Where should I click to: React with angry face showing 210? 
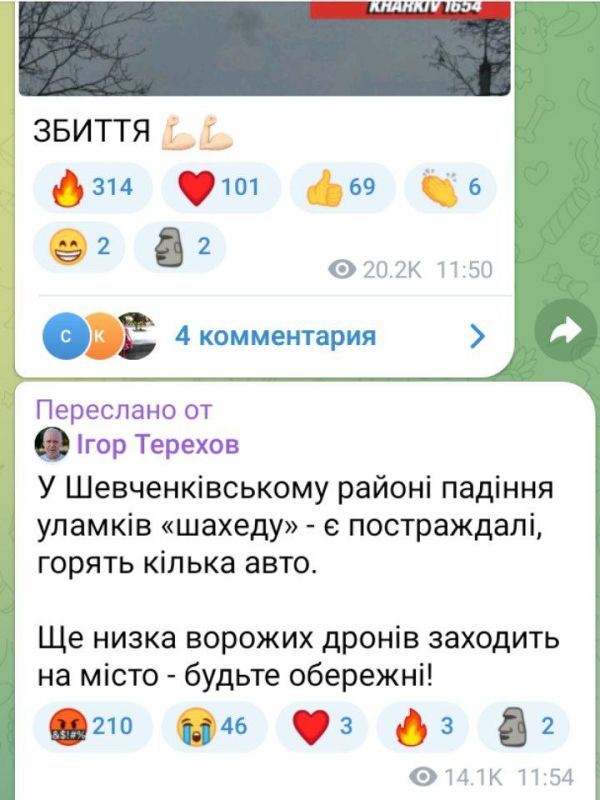tap(92, 727)
